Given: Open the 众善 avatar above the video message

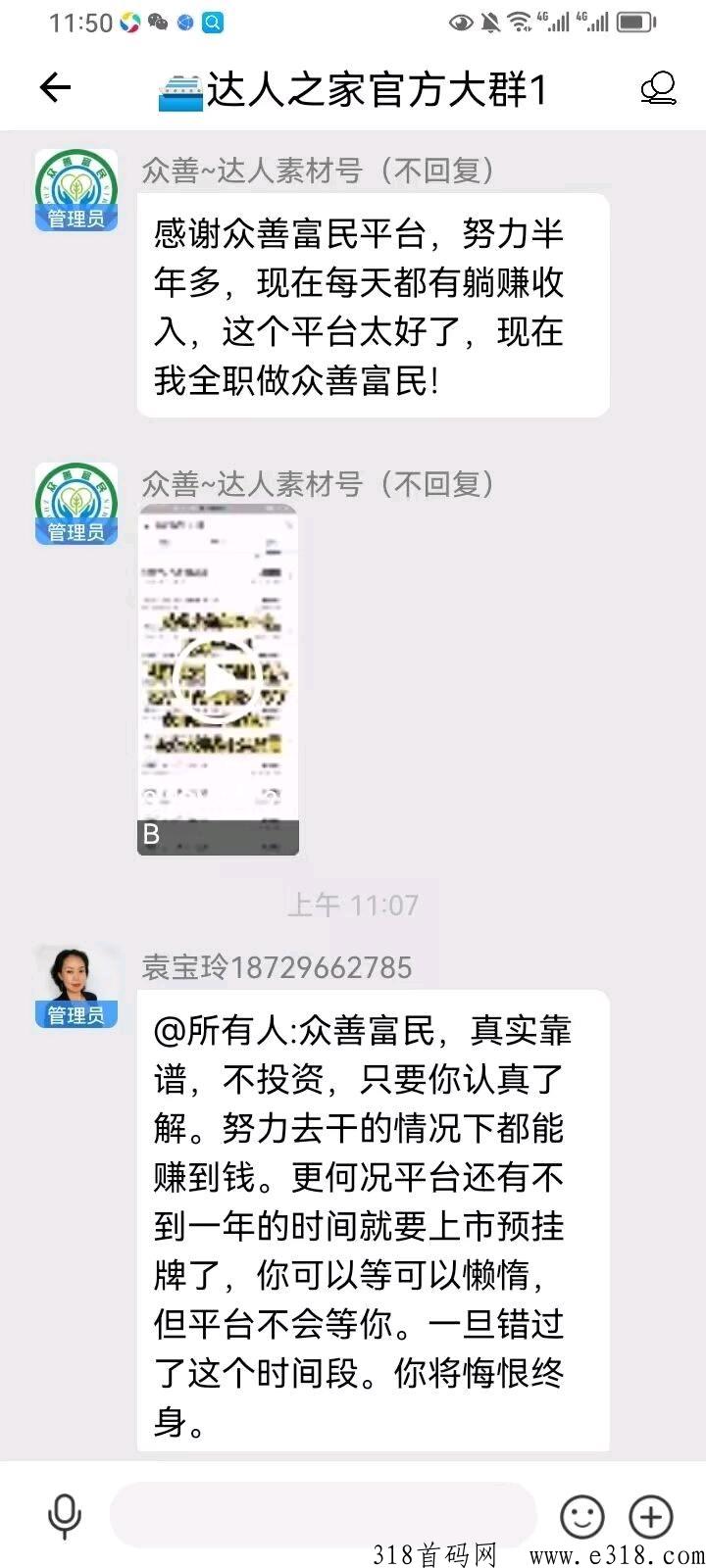Looking at the screenshot, I should click(76, 504).
